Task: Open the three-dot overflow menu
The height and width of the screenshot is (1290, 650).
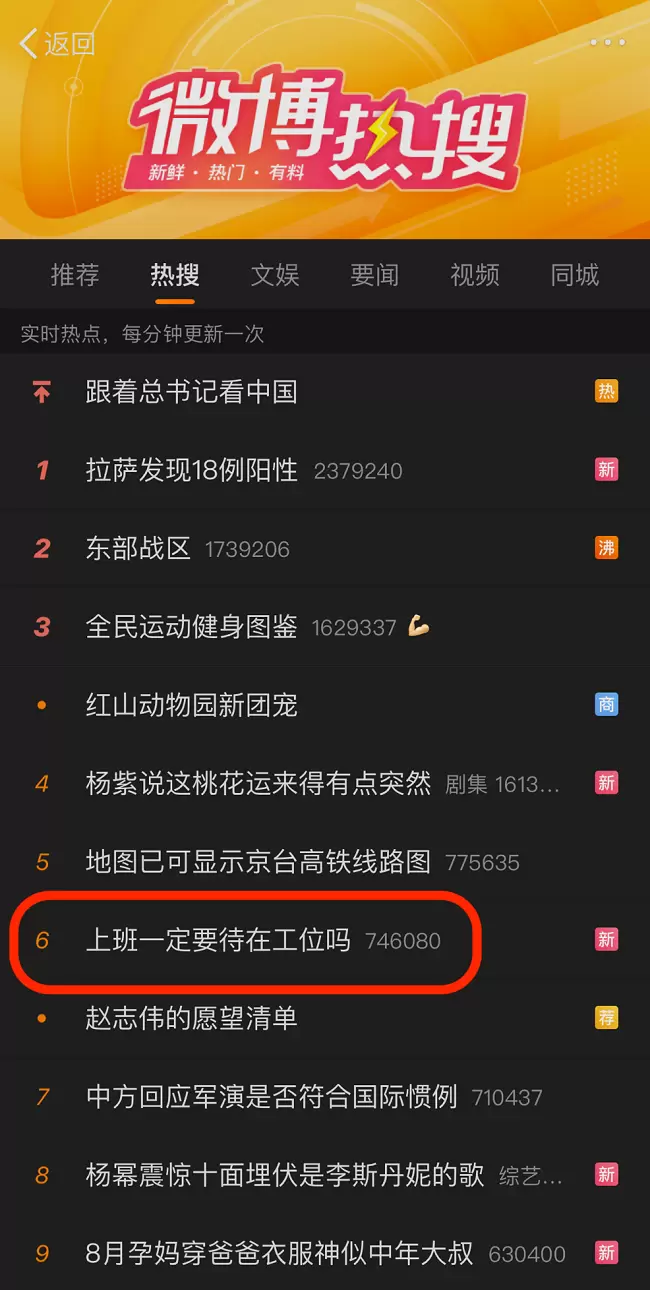Action: pyautogui.click(x=607, y=43)
